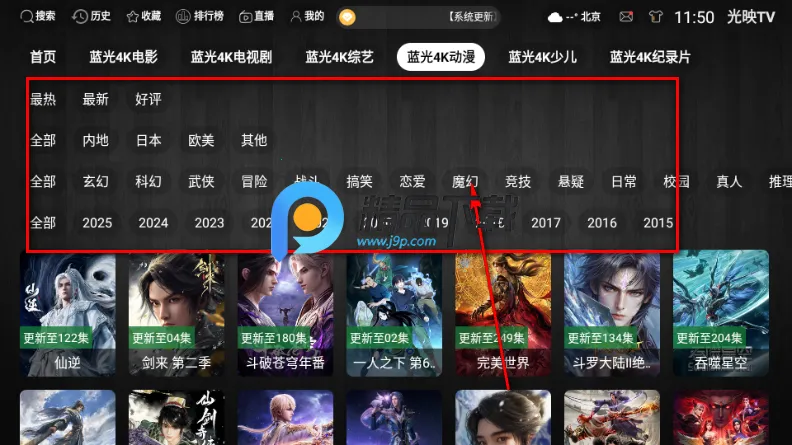Switch to 蓝光4K综艺 tab
The width and height of the screenshot is (792, 445).
(340, 57)
